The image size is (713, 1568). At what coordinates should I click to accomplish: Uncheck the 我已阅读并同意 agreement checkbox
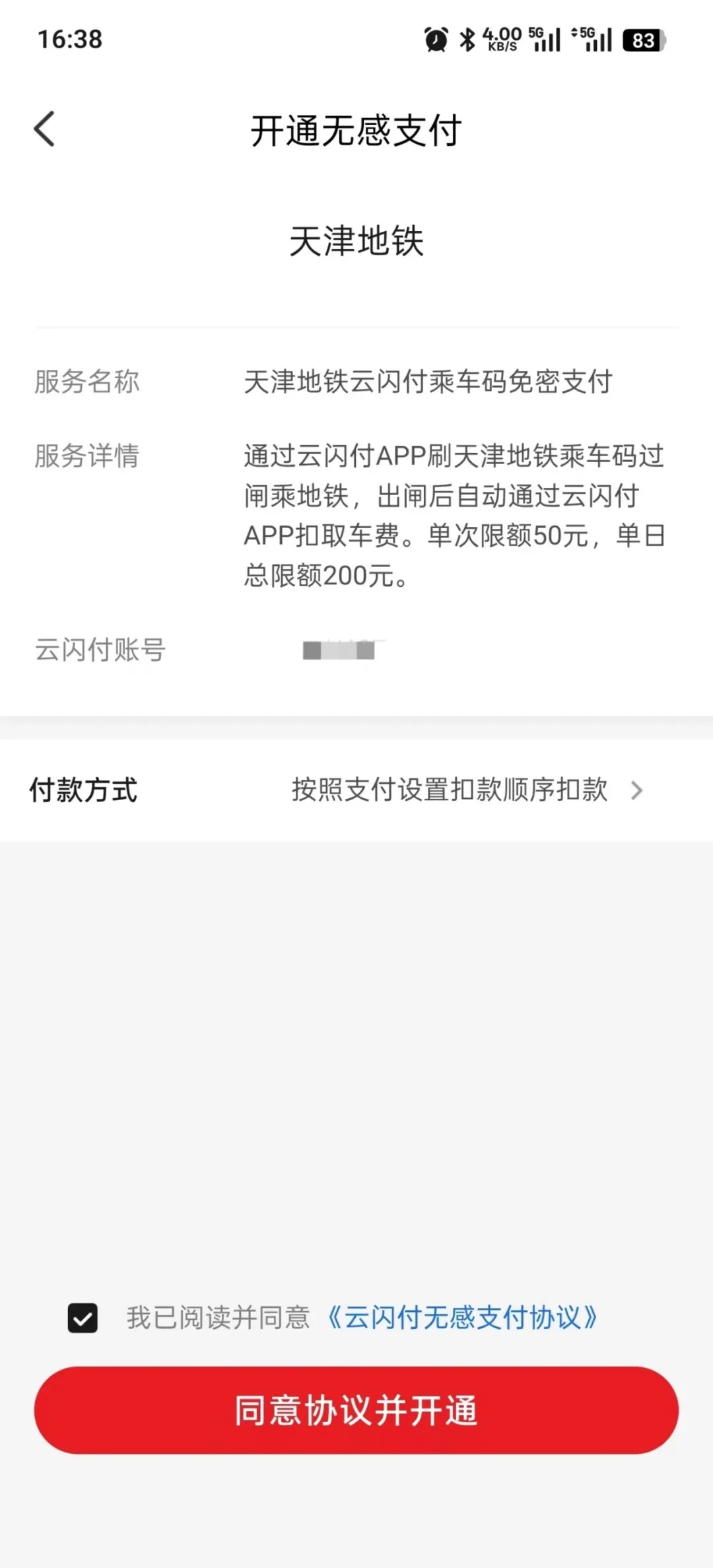click(83, 1318)
